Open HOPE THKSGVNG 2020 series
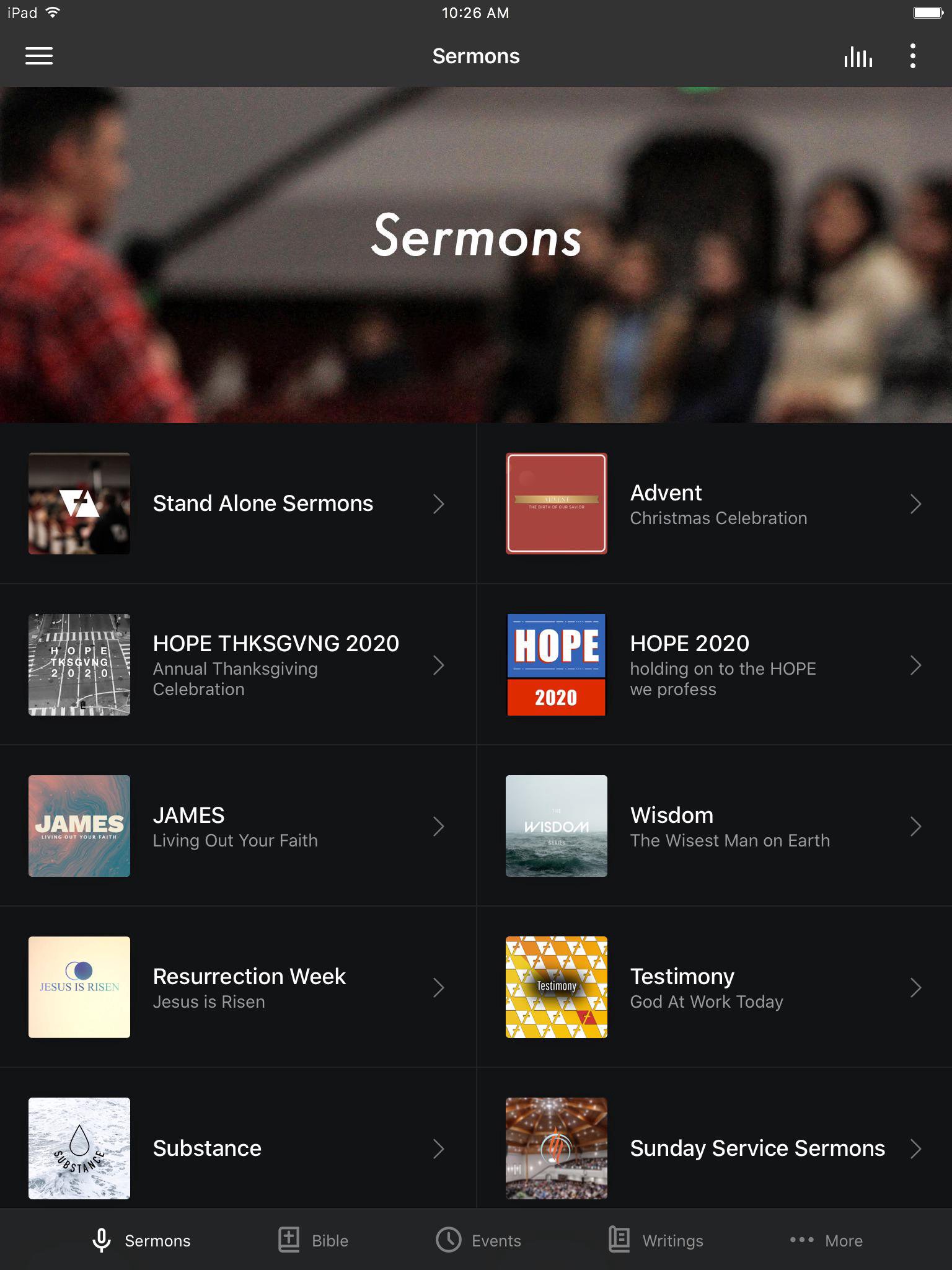This screenshot has height=1270, width=952. point(238,665)
